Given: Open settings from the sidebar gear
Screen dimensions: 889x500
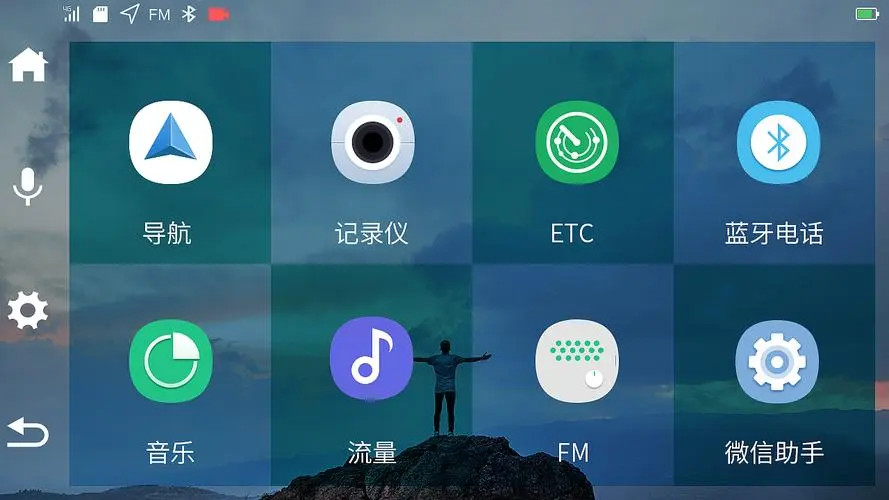Looking at the screenshot, I should [28, 311].
